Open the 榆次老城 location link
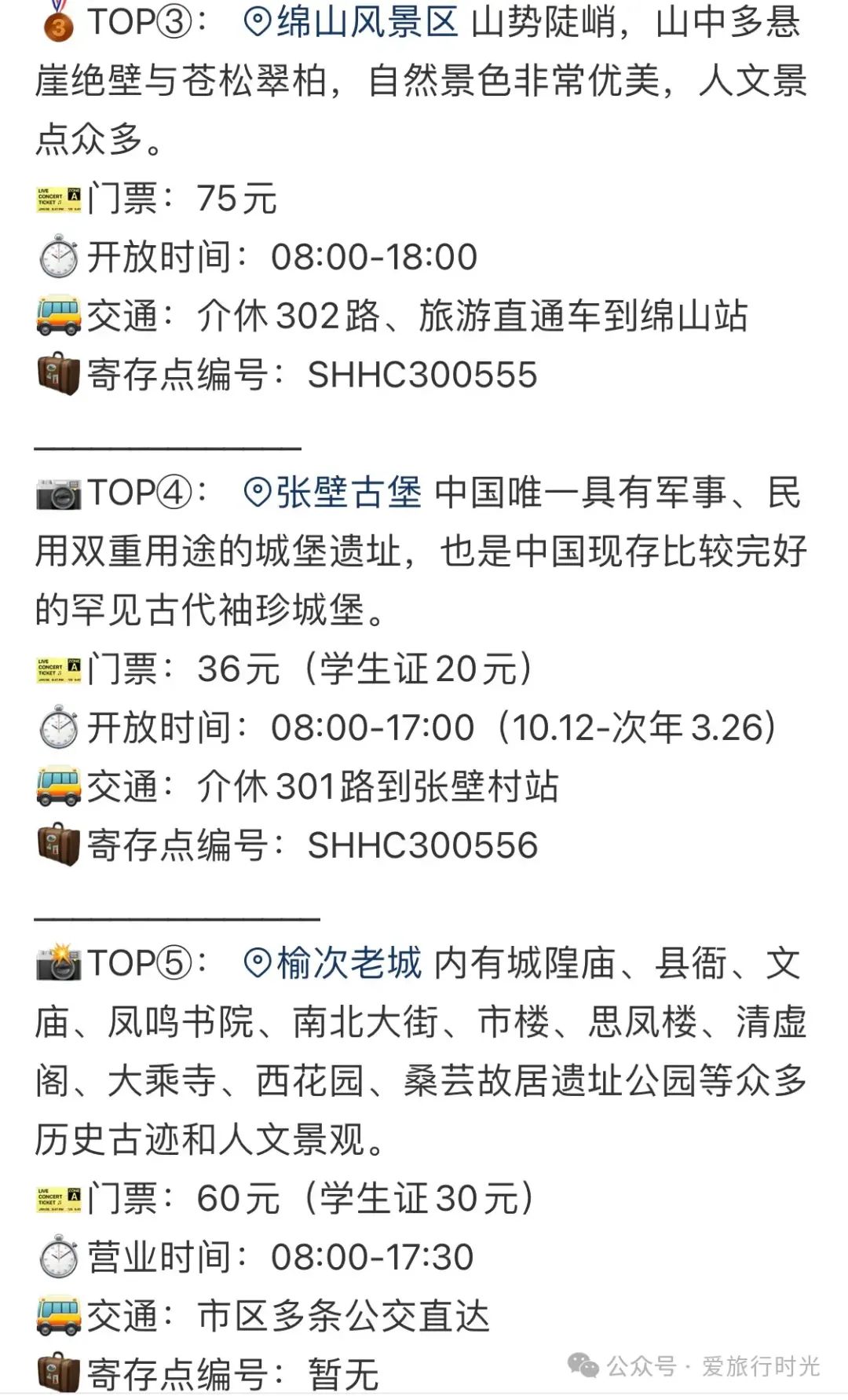 tap(332, 963)
